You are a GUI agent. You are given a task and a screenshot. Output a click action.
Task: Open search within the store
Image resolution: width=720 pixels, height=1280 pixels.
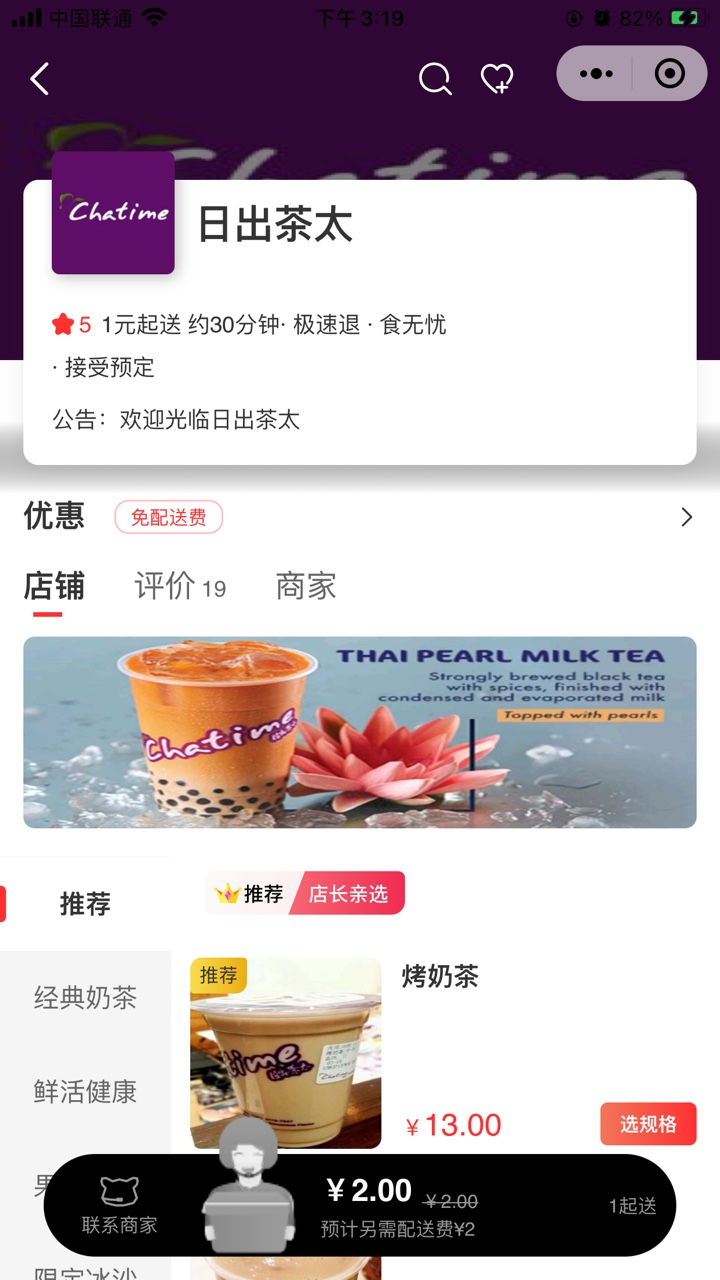pos(434,78)
